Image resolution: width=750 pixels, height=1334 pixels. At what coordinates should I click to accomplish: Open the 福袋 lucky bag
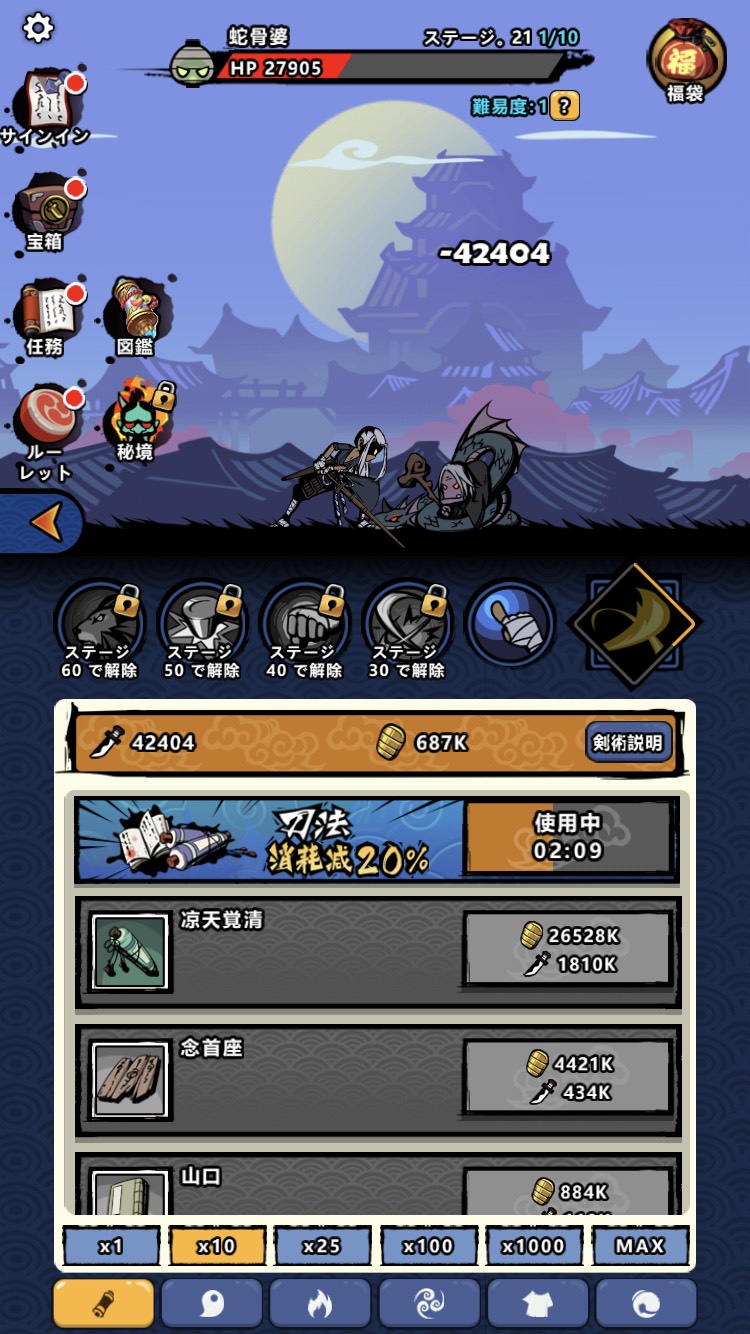(685, 62)
